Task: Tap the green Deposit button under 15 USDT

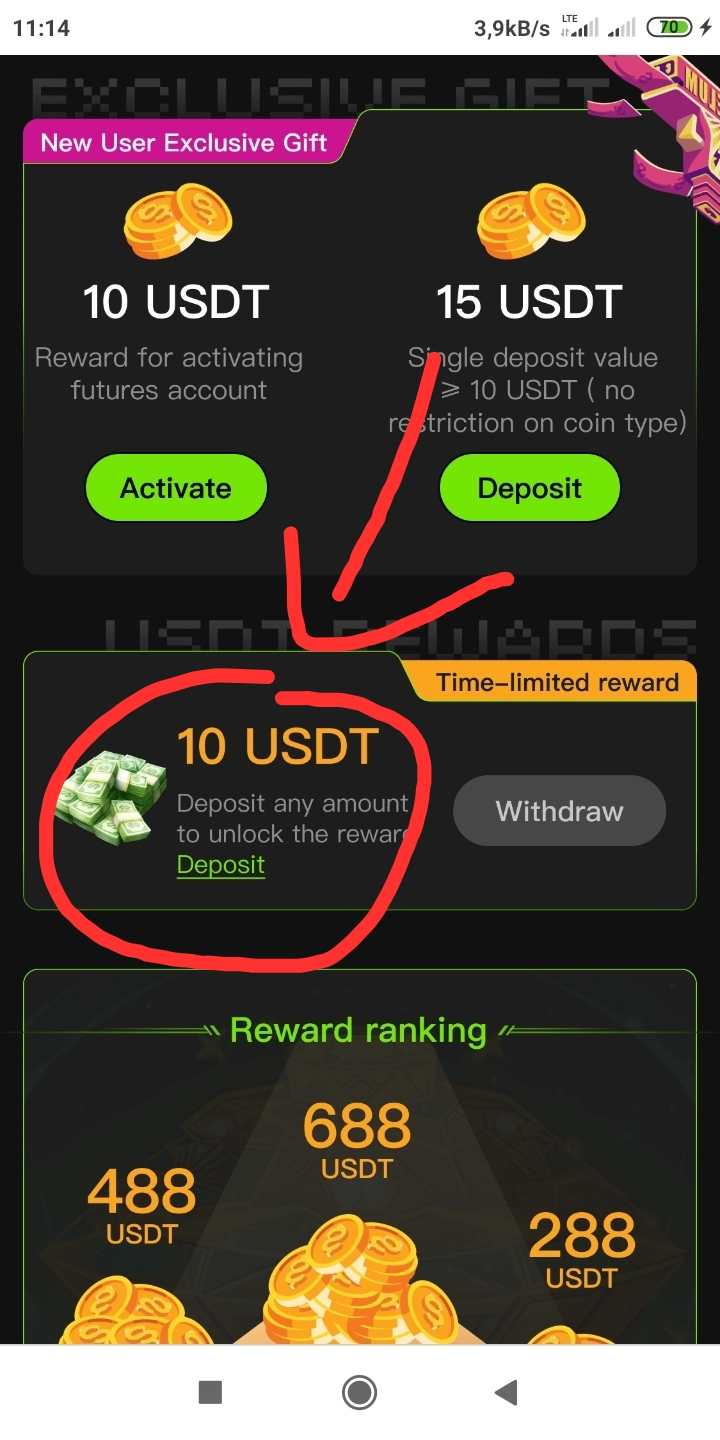Action: click(529, 488)
